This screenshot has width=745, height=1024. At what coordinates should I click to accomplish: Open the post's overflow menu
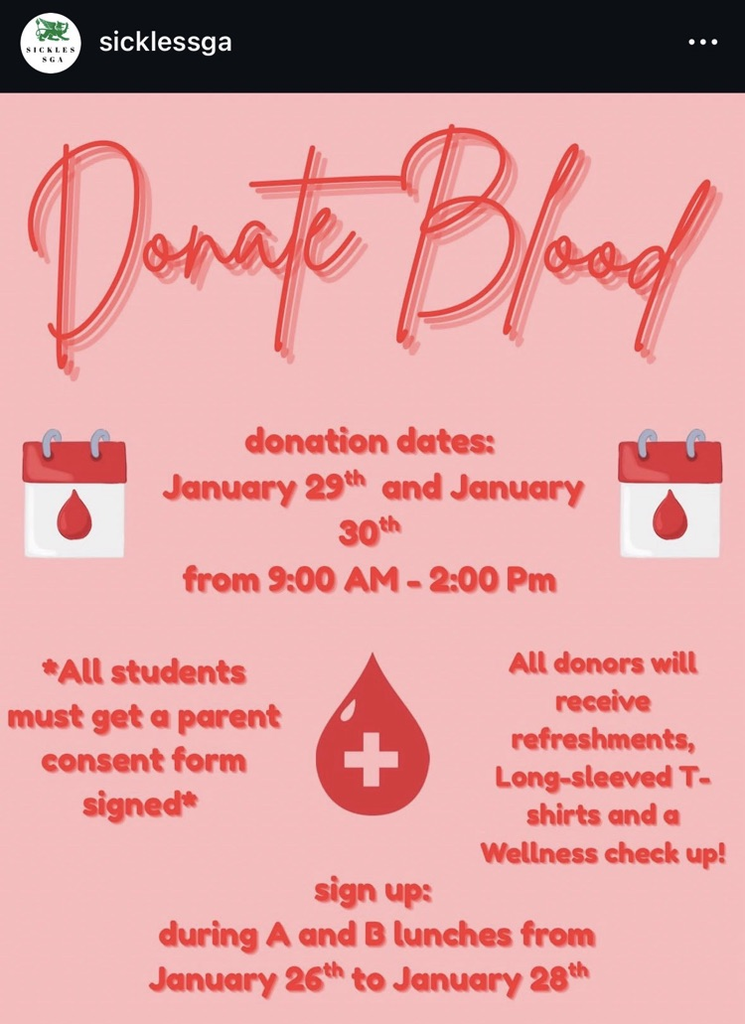tap(703, 43)
